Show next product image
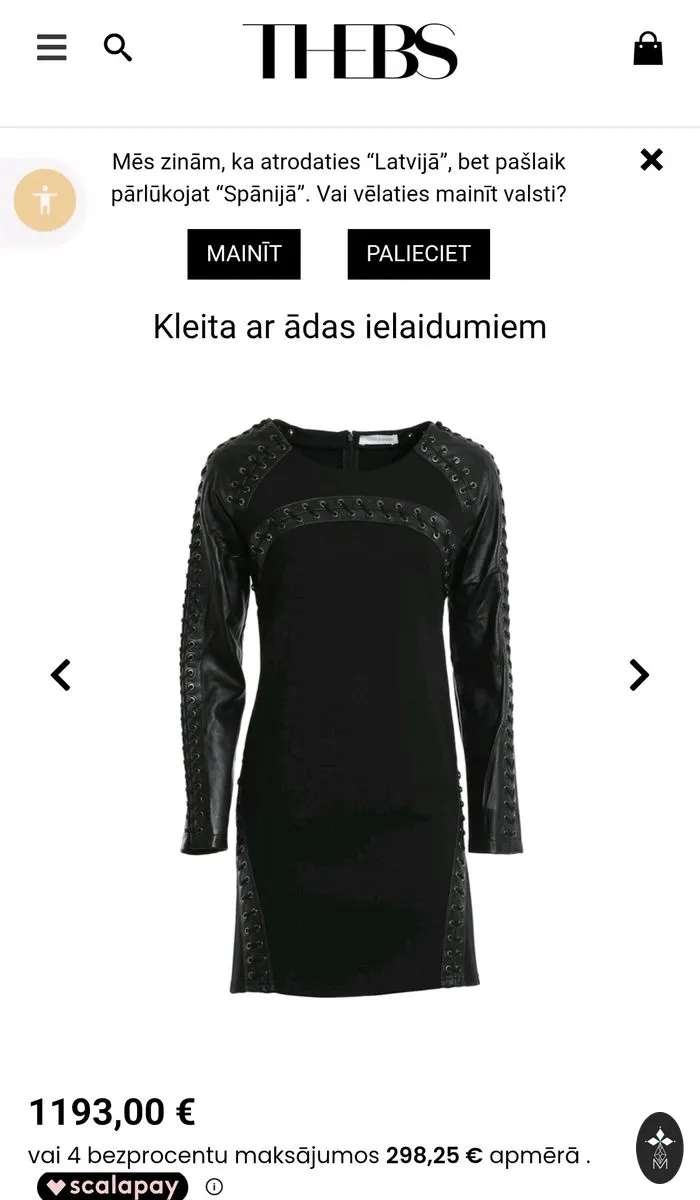 point(639,675)
